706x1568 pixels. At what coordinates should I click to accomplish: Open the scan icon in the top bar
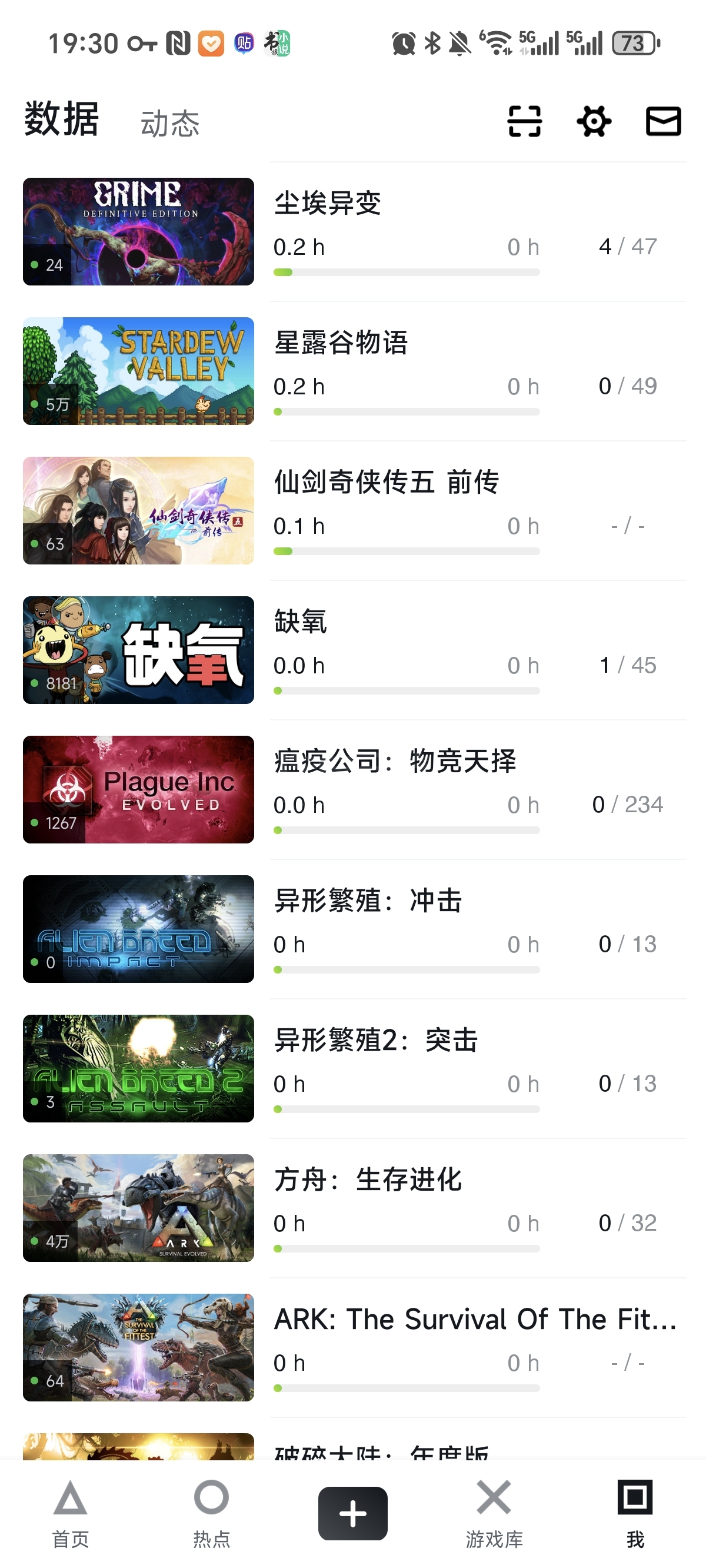pyautogui.click(x=524, y=121)
